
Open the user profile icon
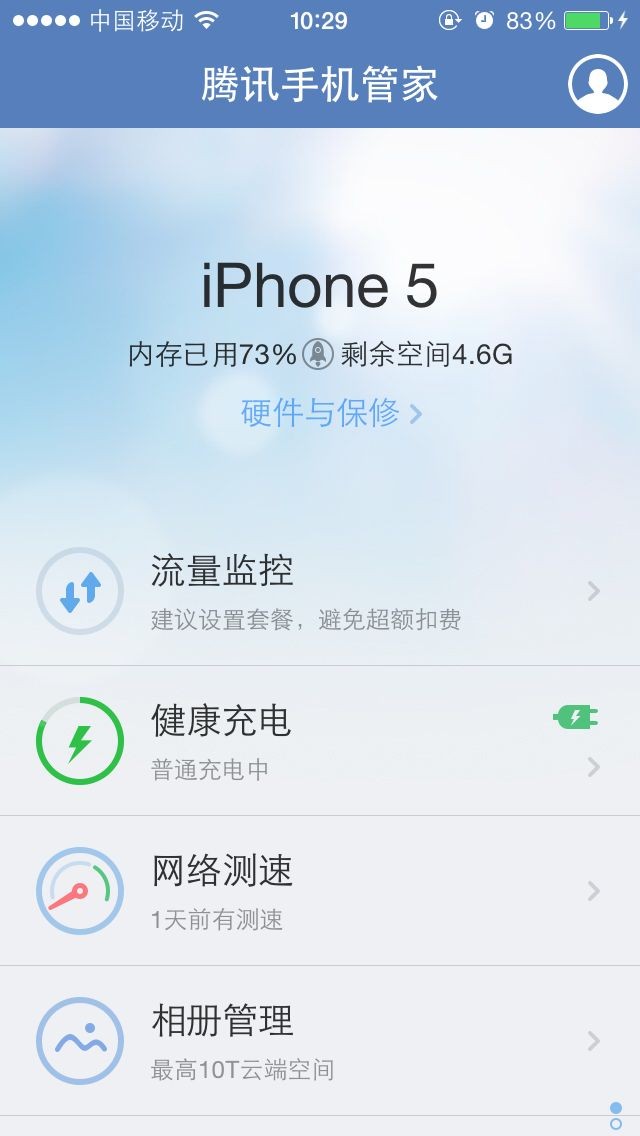597,84
